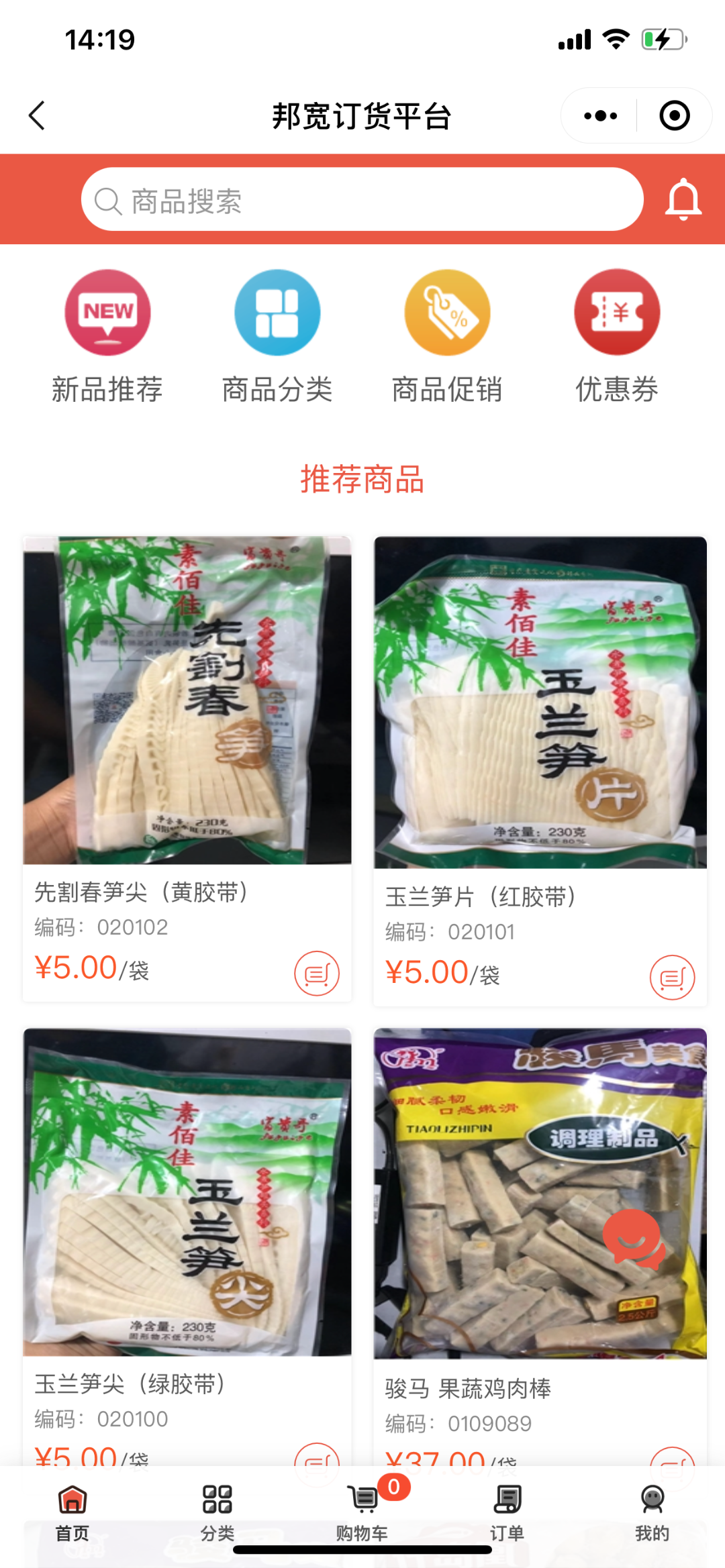
Task: Tap the 商品搜索 search box
Action: pos(362,200)
